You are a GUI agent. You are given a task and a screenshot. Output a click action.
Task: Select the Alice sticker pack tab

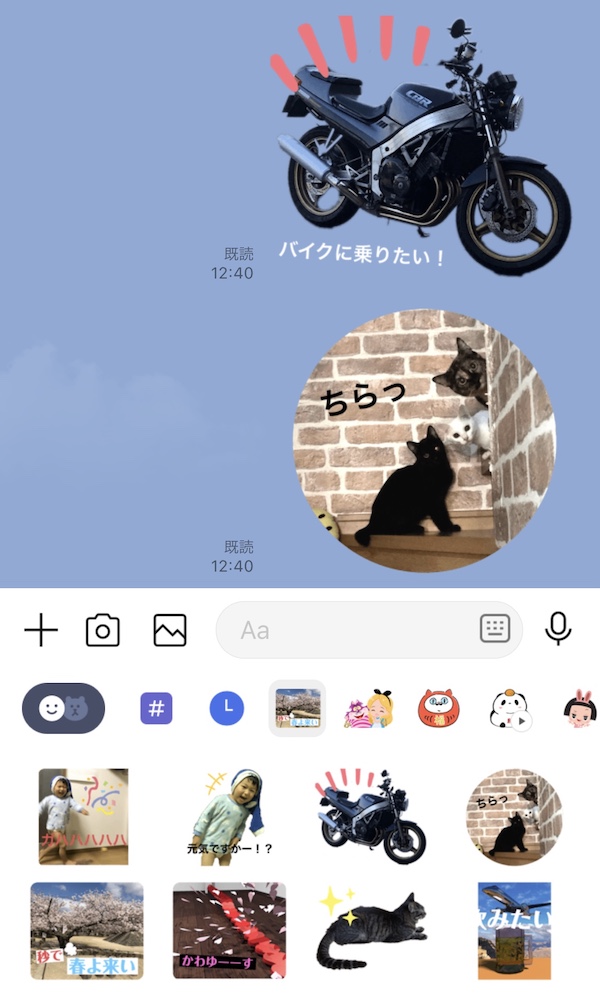pyautogui.click(x=368, y=708)
